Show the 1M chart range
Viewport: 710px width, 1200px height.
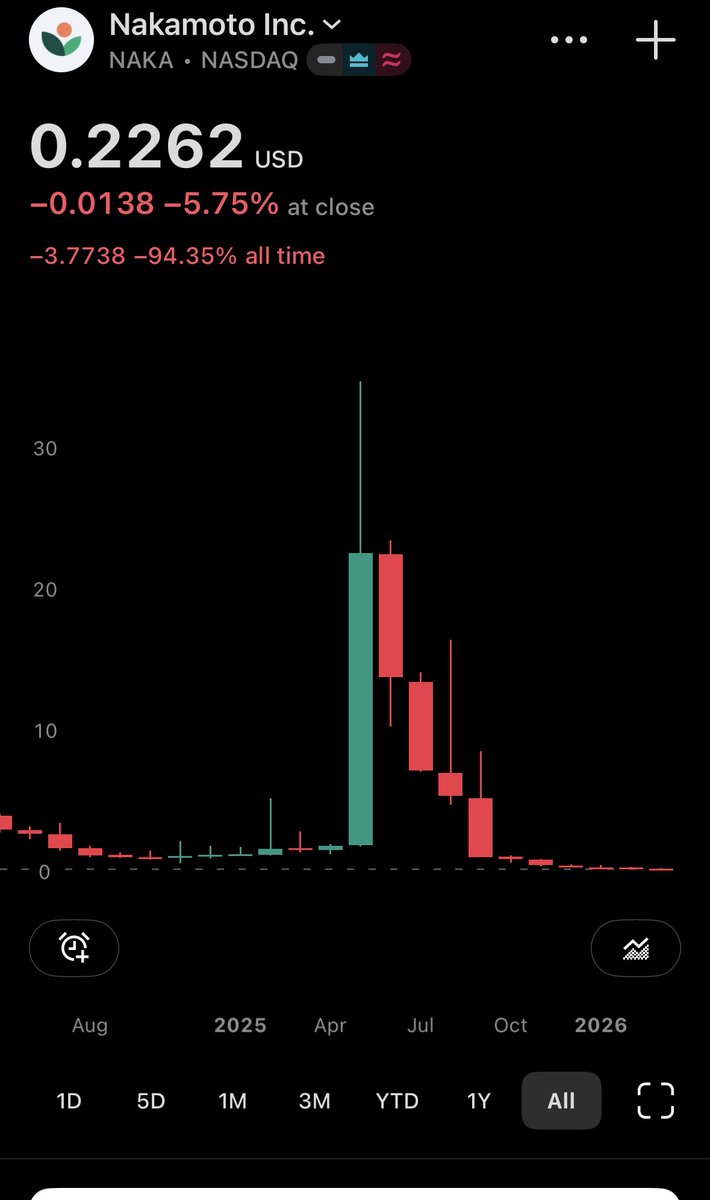click(233, 1101)
